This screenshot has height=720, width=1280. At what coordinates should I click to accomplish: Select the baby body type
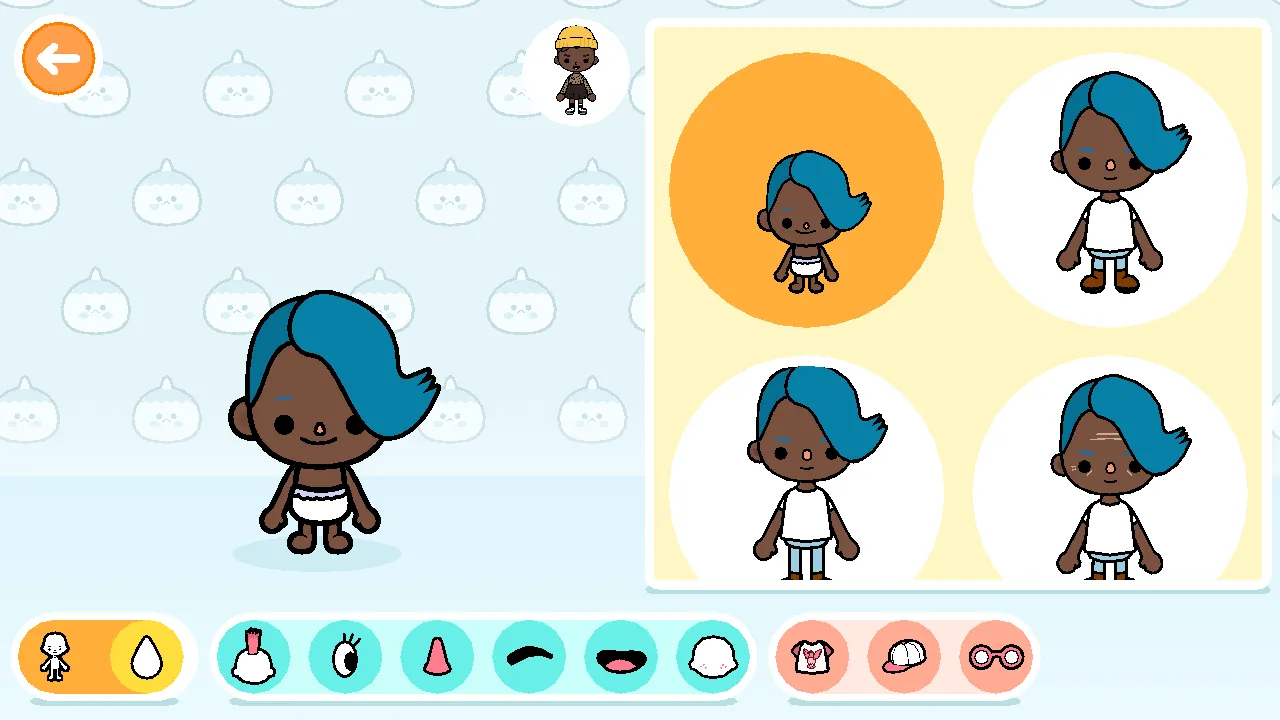[x=806, y=190]
